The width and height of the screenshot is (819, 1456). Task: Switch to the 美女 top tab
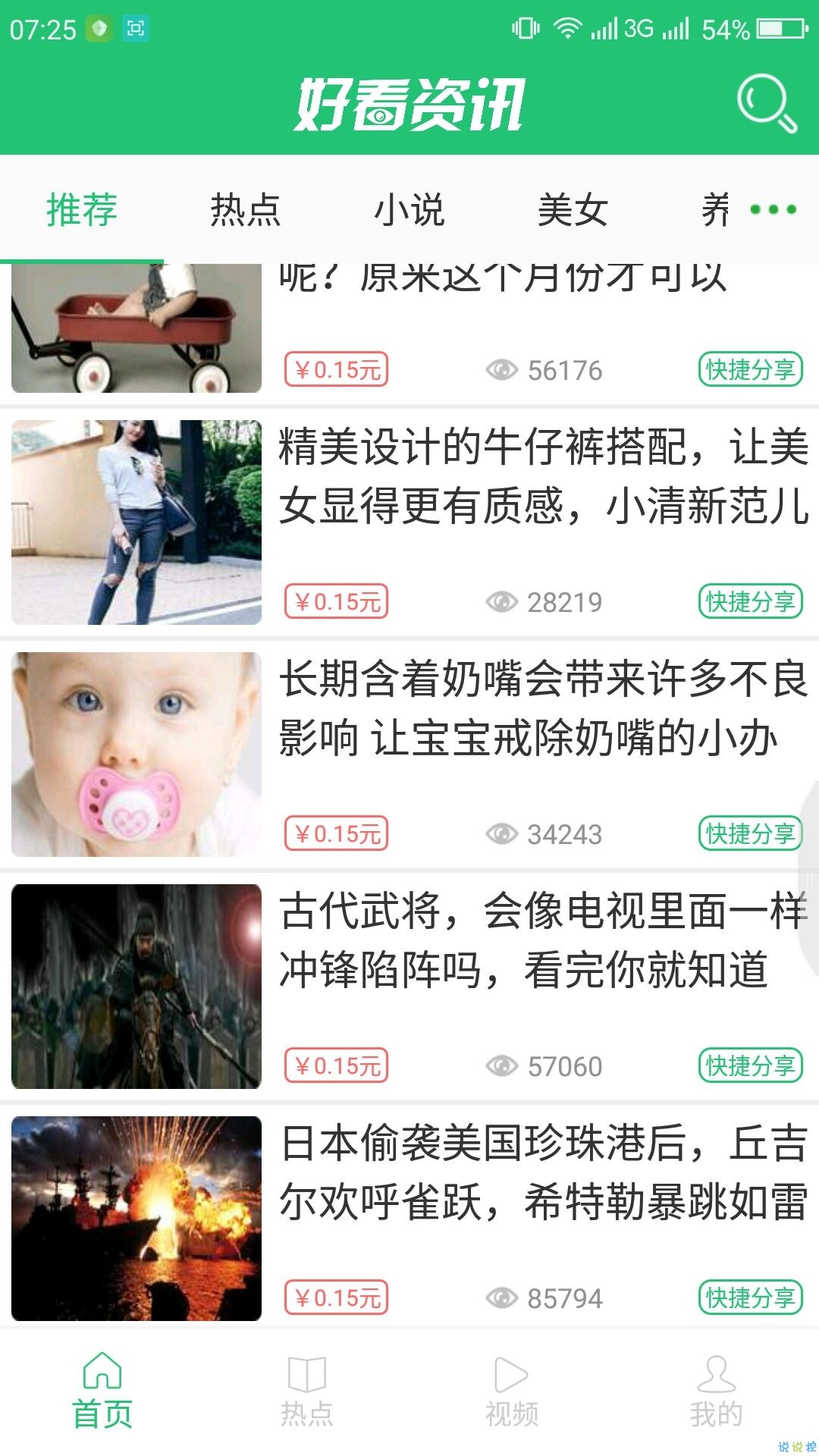(x=573, y=210)
